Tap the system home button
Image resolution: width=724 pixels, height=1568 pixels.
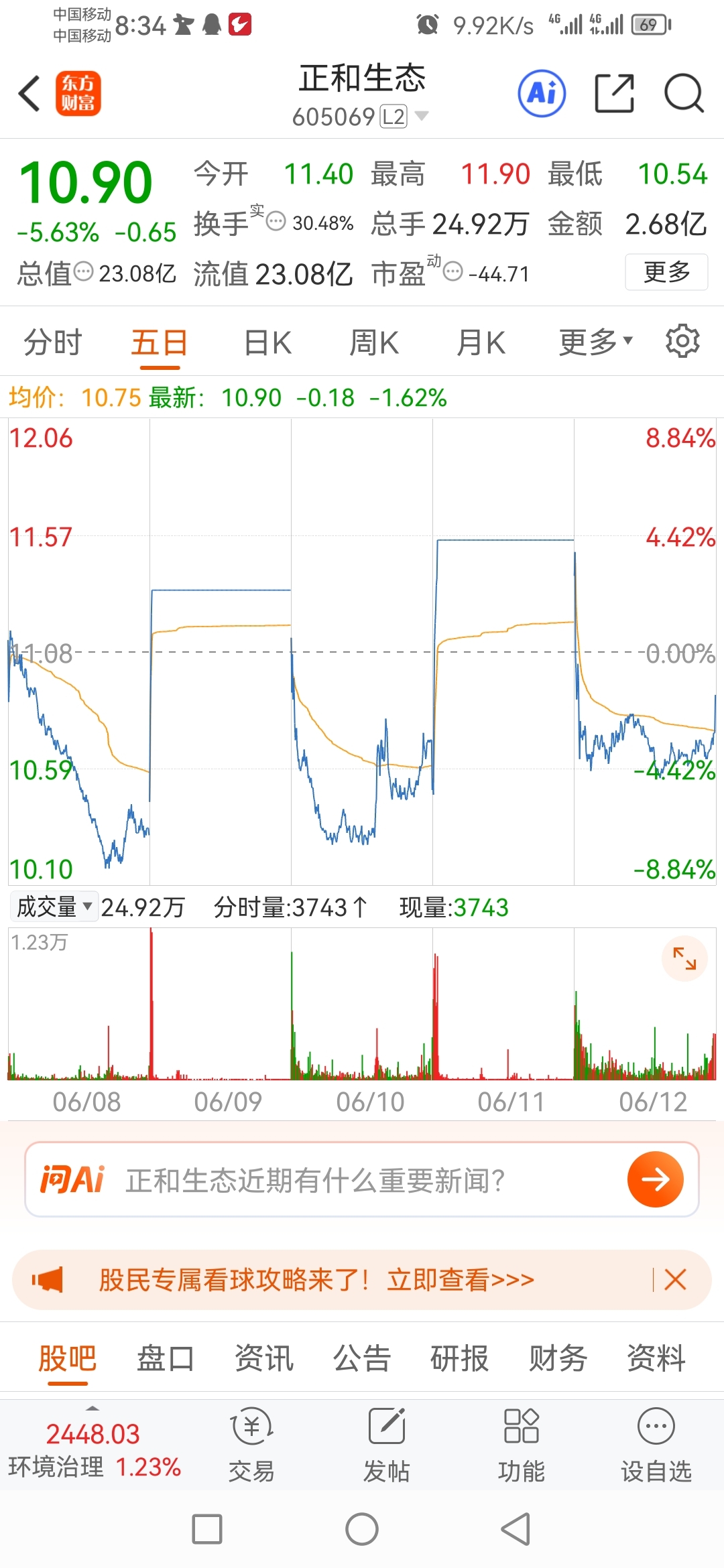pyautogui.click(x=362, y=1529)
